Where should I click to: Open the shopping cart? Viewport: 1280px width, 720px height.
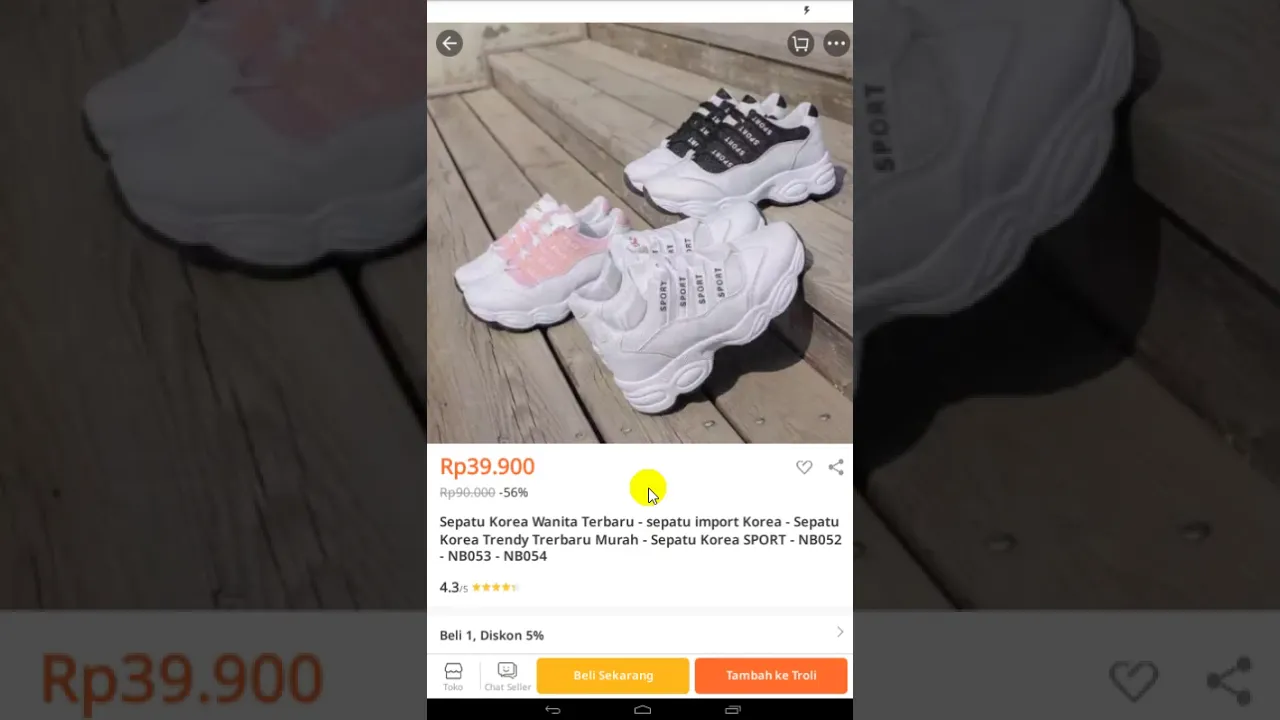[x=800, y=43]
